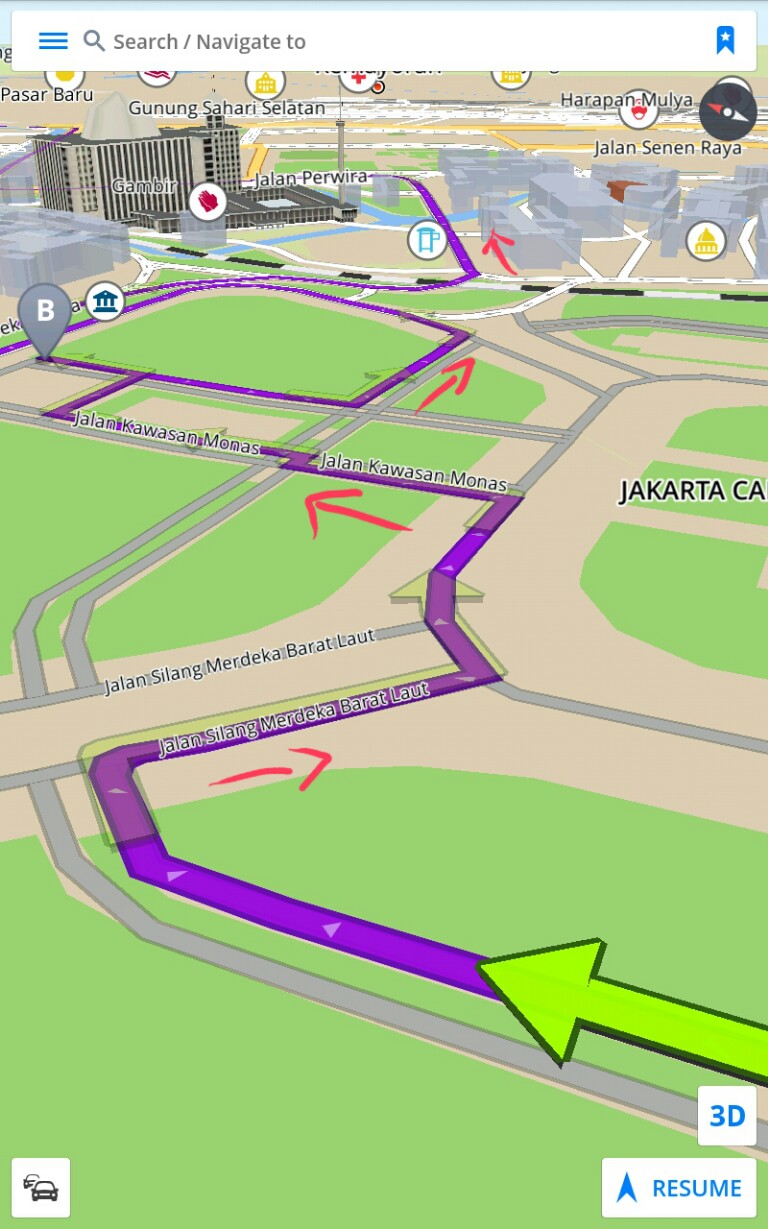Image resolution: width=768 pixels, height=1229 pixels.
Task: Open saved bookmarks/favorites
Action: (x=725, y=40)
